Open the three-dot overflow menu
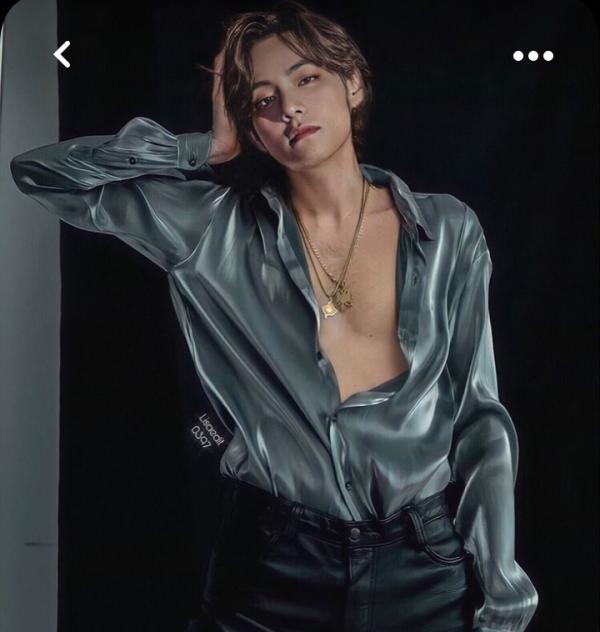This screenshot has height=632, width=600. tap(533, 56)
